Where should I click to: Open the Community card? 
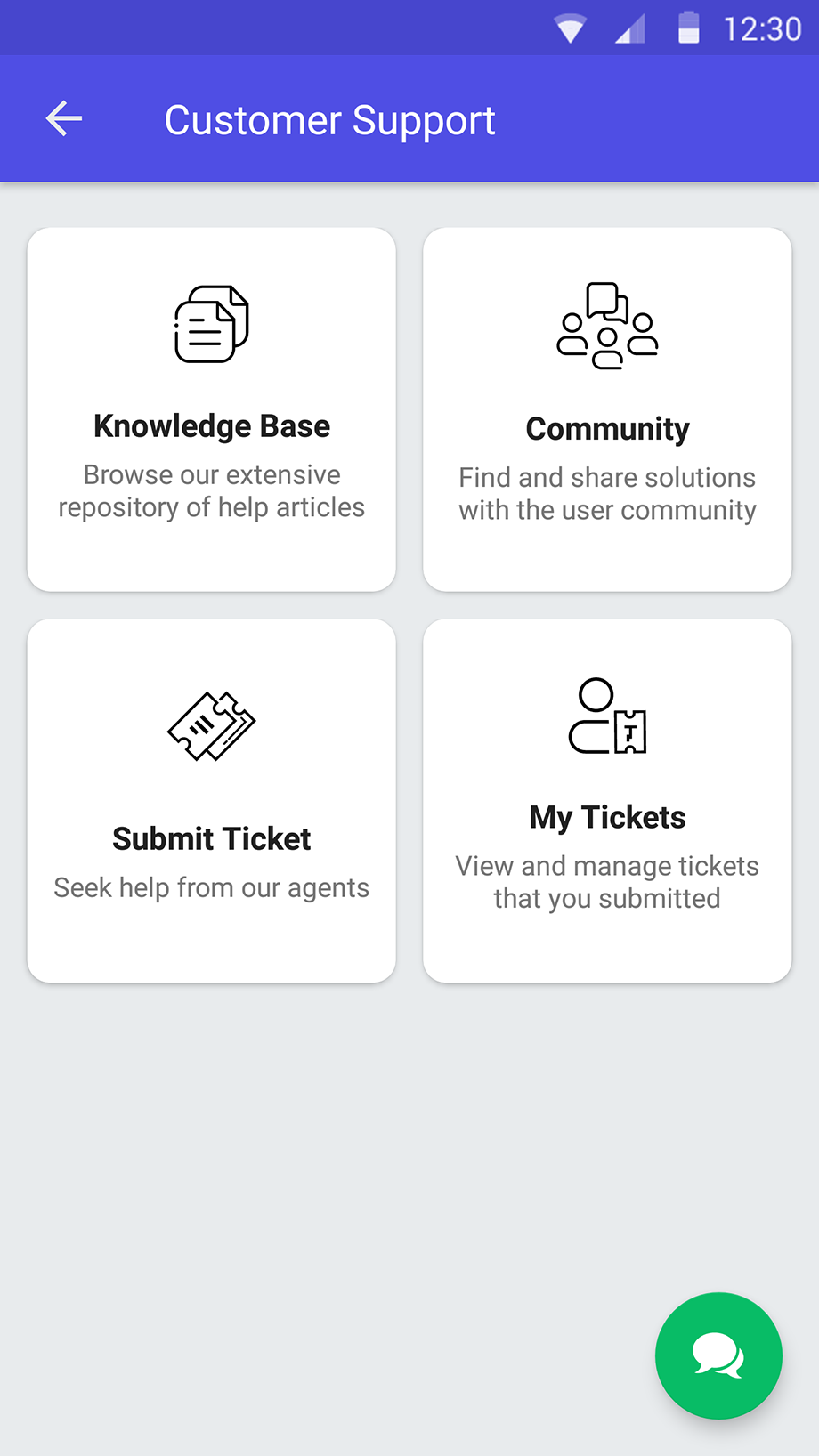coord(607,409)
